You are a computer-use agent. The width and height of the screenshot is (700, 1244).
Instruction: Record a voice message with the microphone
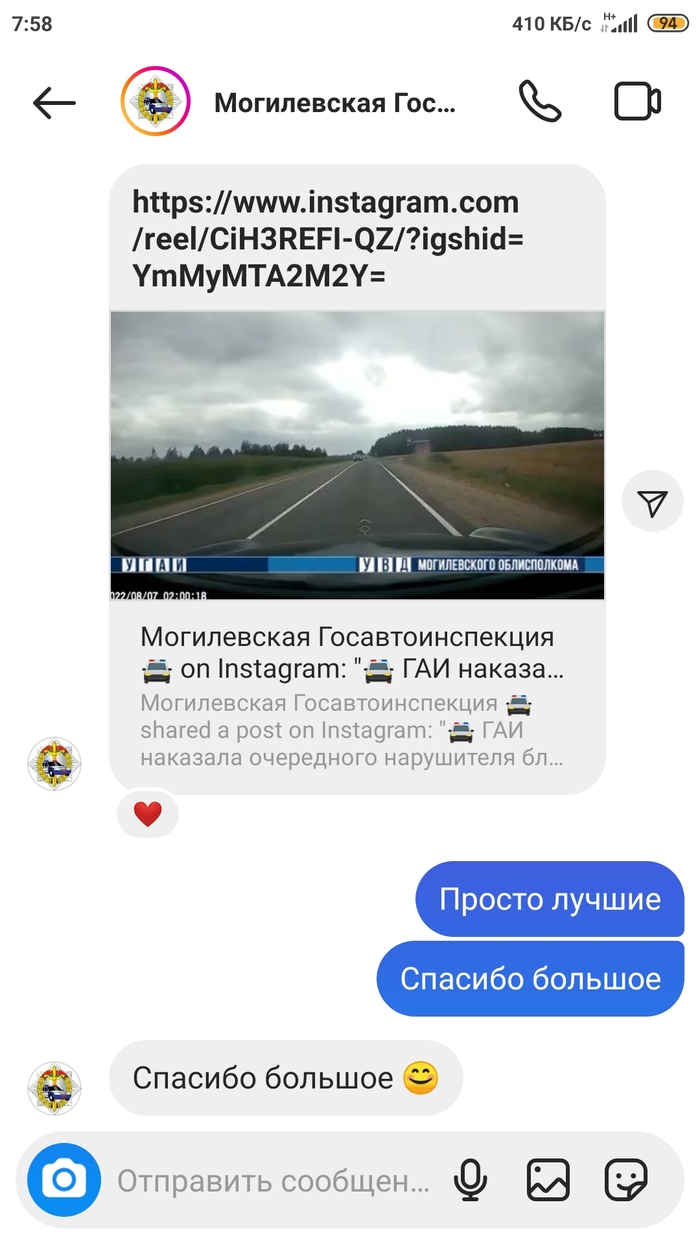click(x=470, y=1180)
